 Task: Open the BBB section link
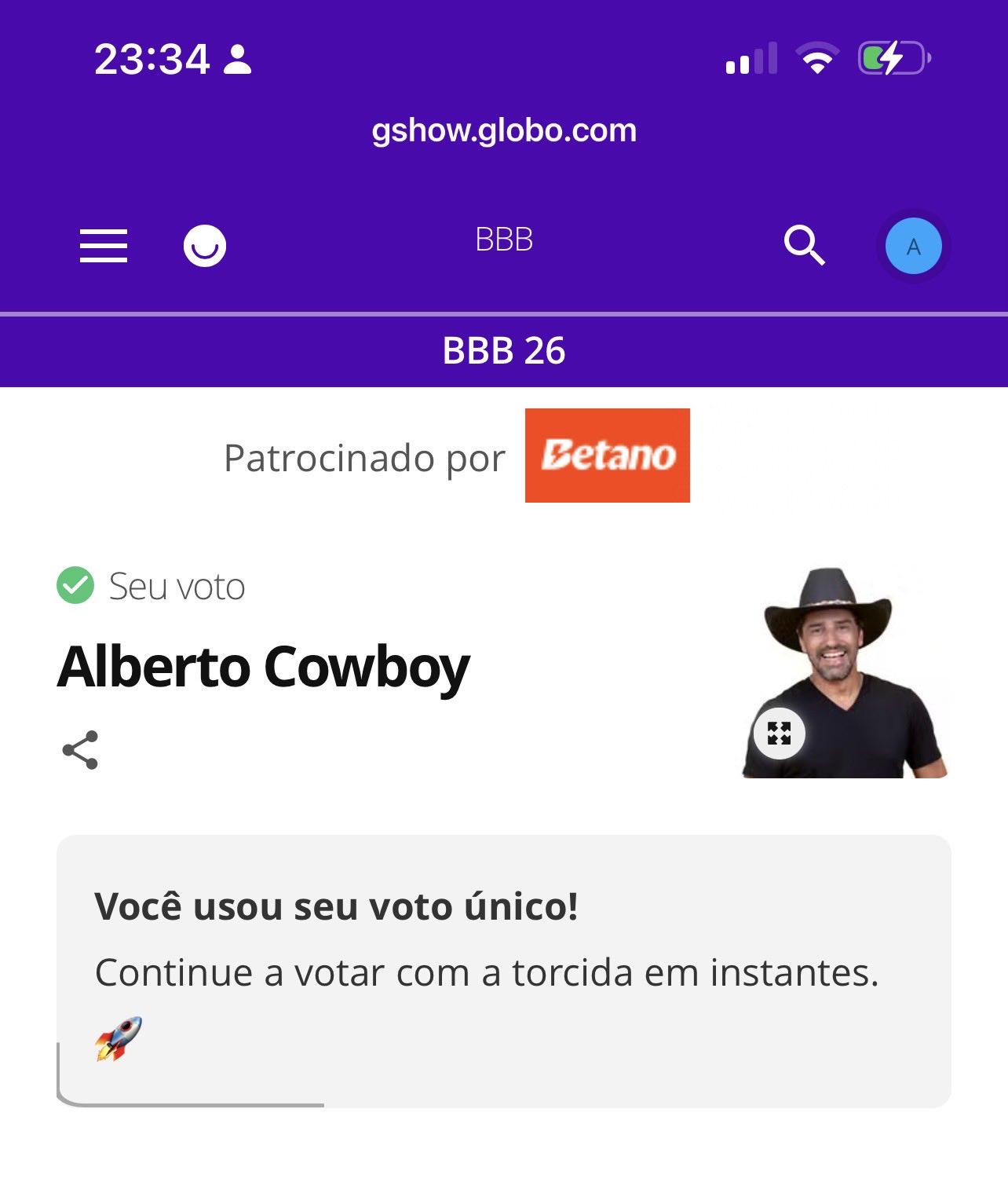(x=504, y=240)
